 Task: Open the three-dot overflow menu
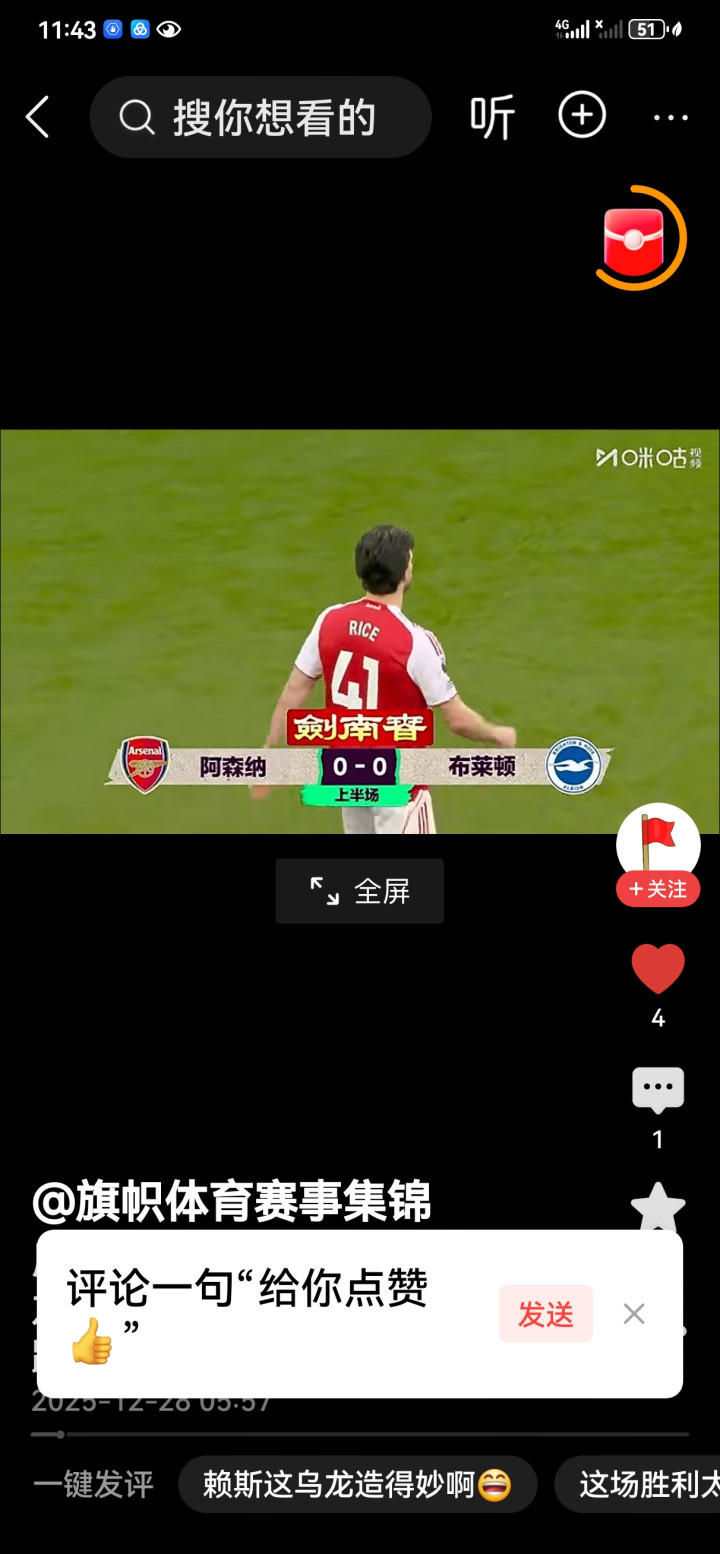(670, 118)
